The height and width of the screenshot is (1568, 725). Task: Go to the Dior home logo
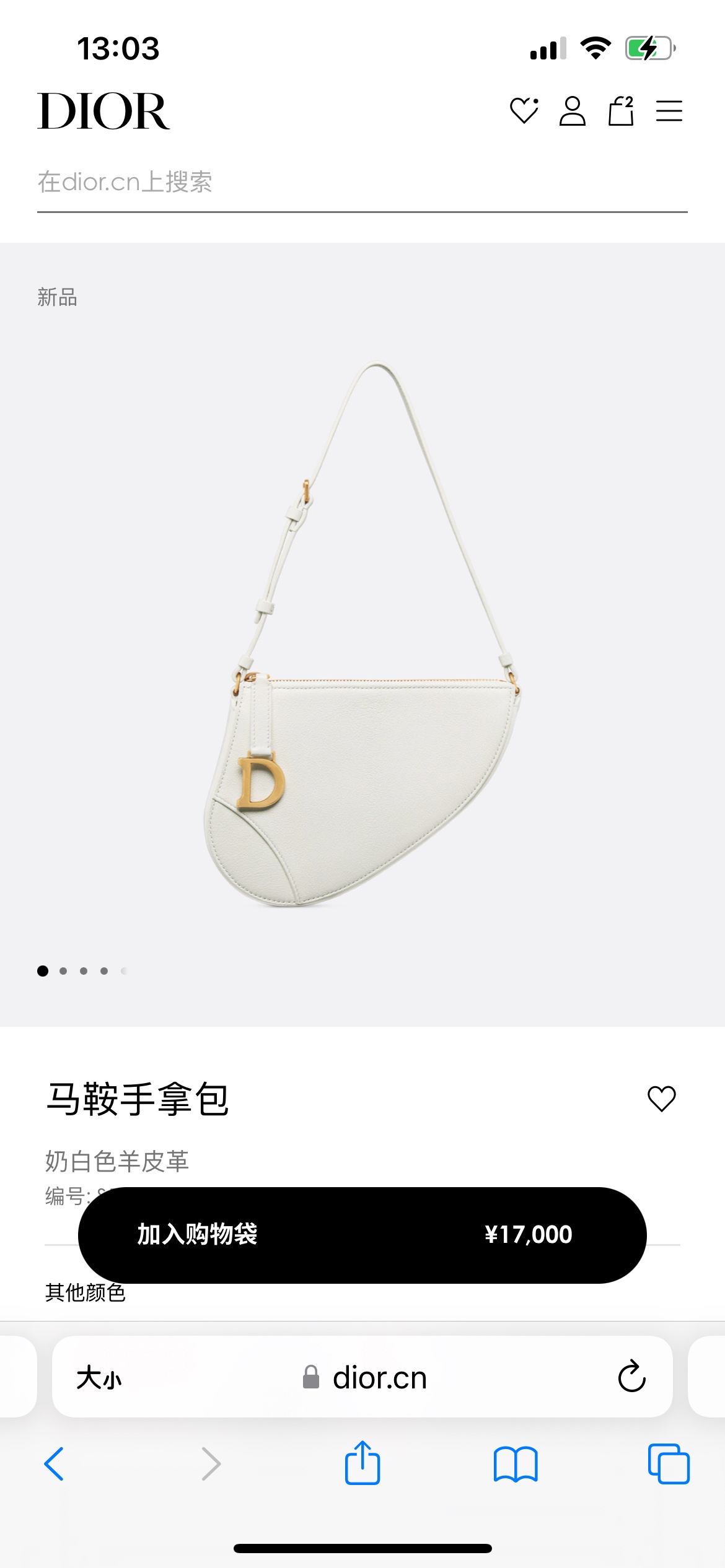pos(103,111)
